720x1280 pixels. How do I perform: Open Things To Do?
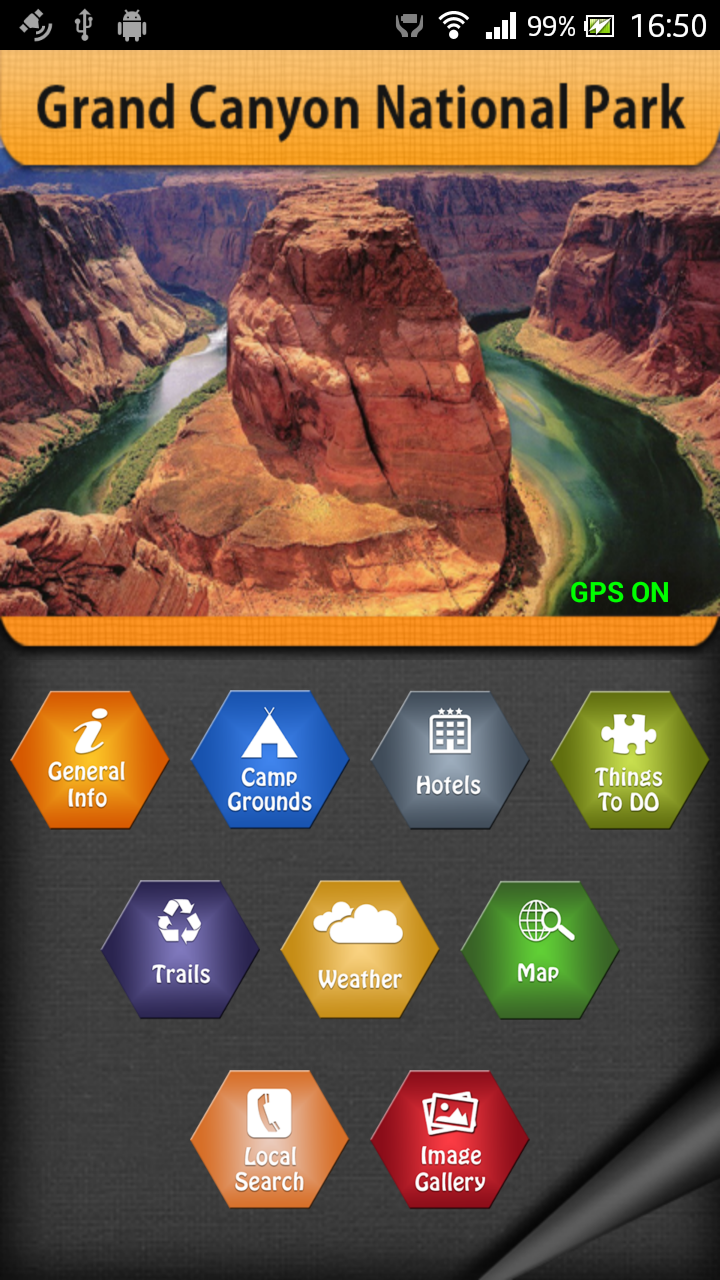tap(629, 760)
